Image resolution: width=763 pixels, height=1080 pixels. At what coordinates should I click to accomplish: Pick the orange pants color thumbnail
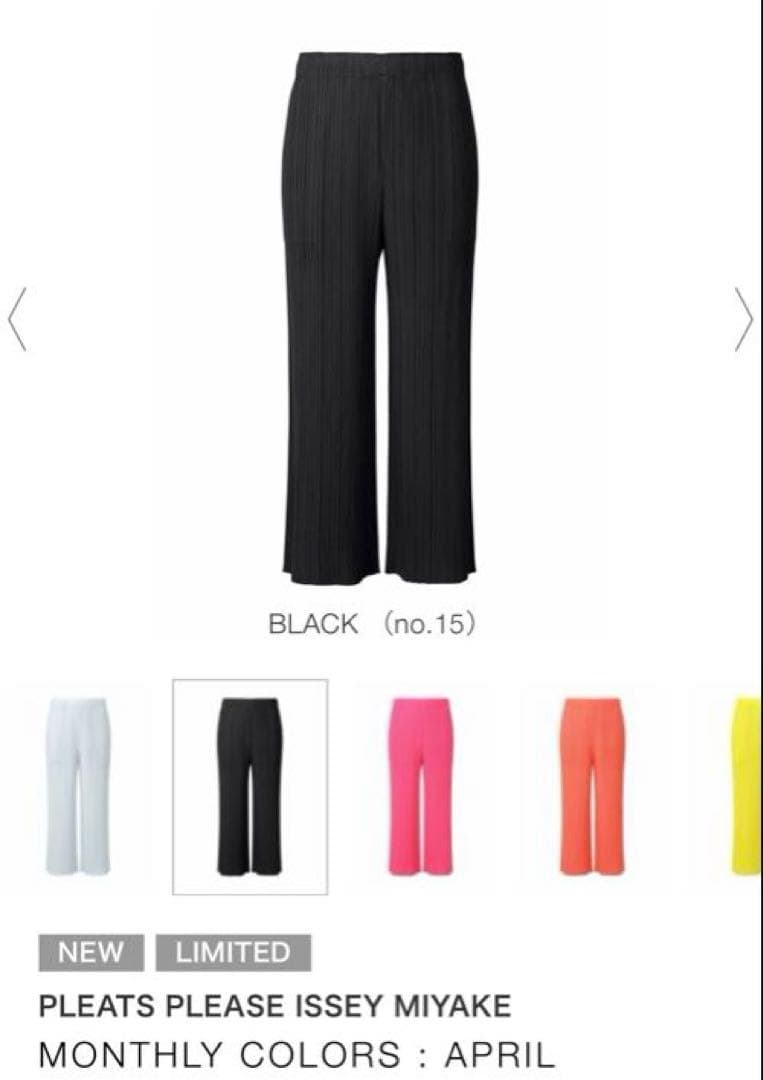click(592, 786)
